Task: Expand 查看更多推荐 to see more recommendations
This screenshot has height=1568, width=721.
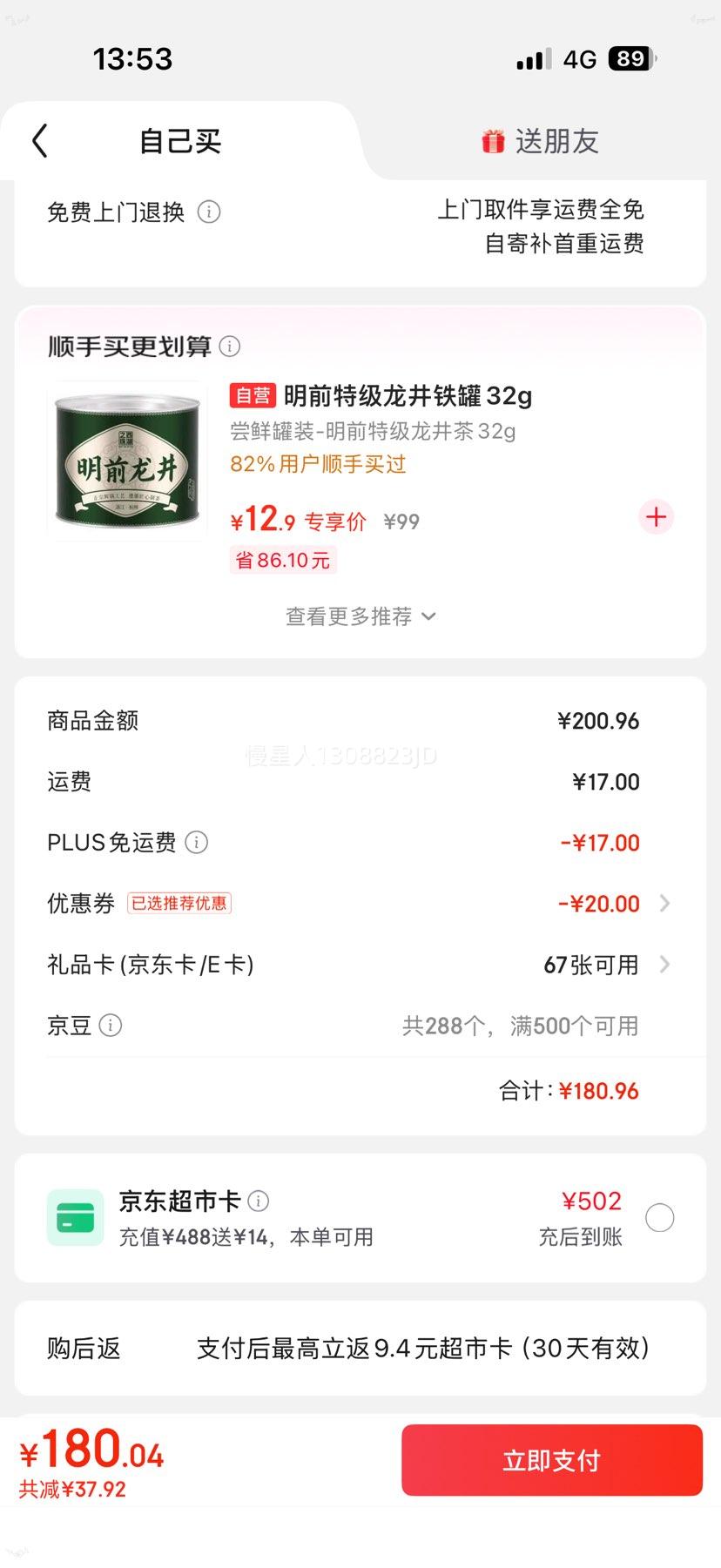Action: [360, 616]
